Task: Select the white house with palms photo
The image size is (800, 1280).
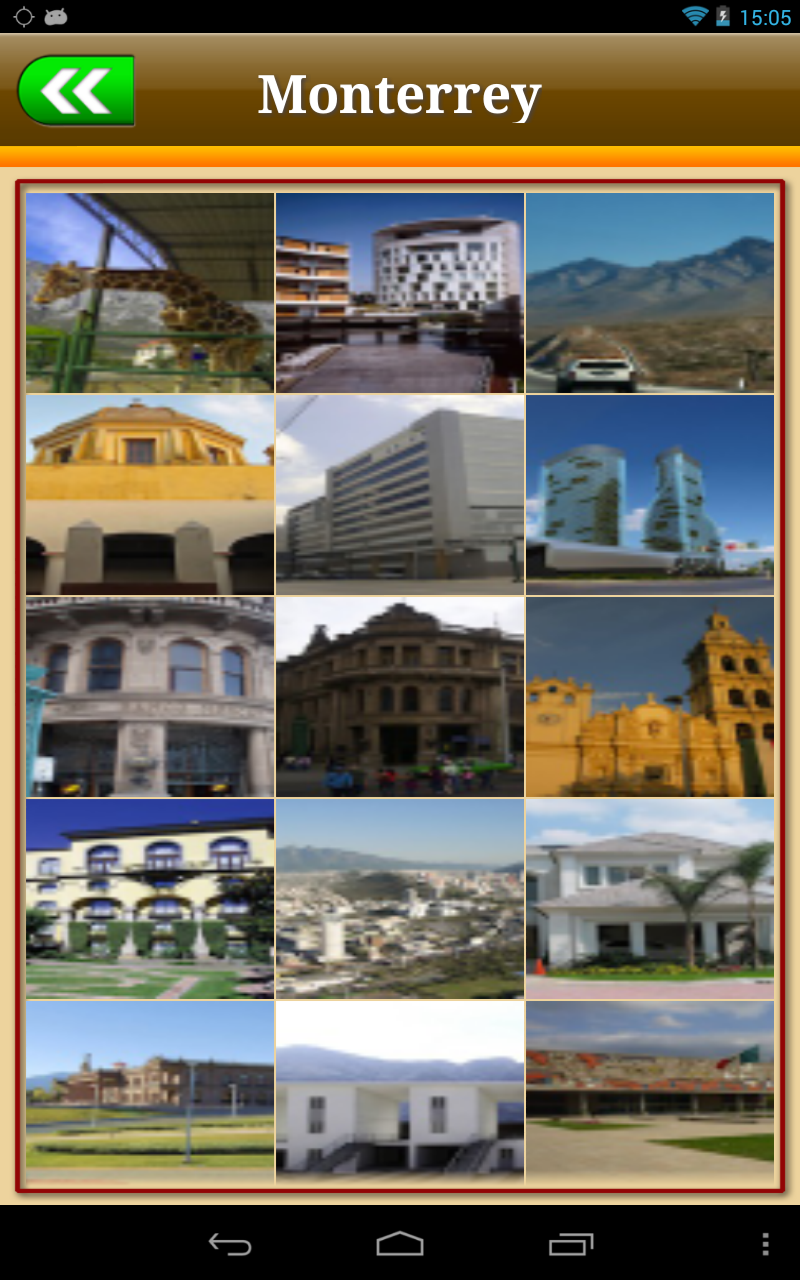Action: click(650, 899)
